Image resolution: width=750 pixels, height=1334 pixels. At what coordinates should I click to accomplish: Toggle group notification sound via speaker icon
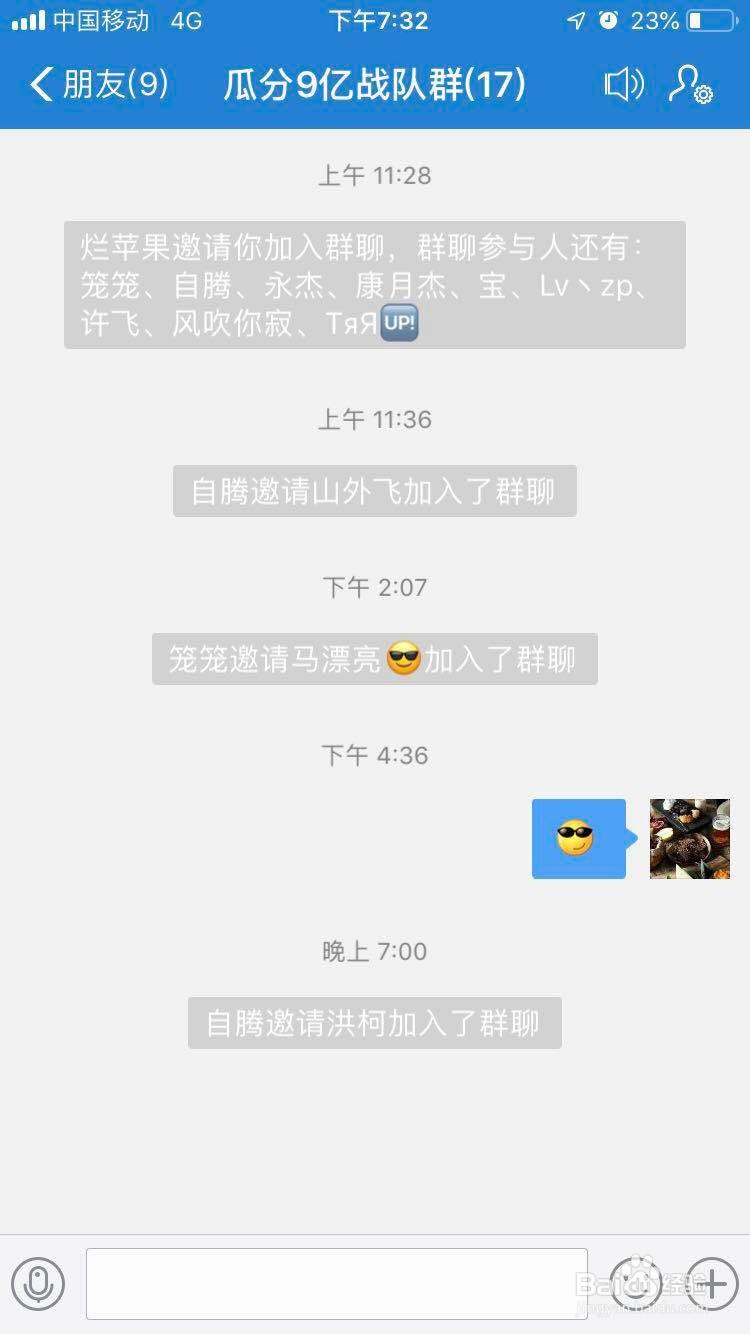click(622, 86)
